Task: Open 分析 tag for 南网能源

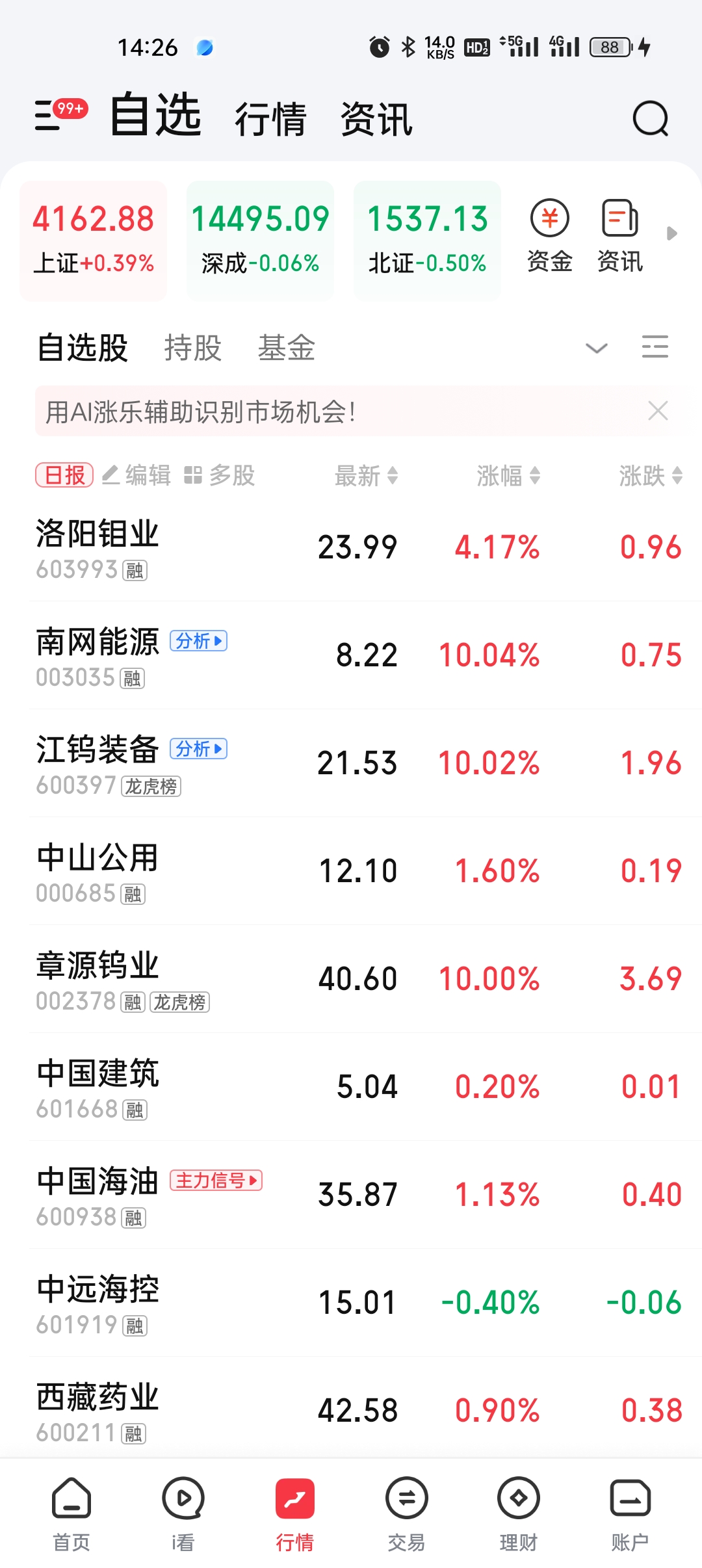Action: click(198, 641)
